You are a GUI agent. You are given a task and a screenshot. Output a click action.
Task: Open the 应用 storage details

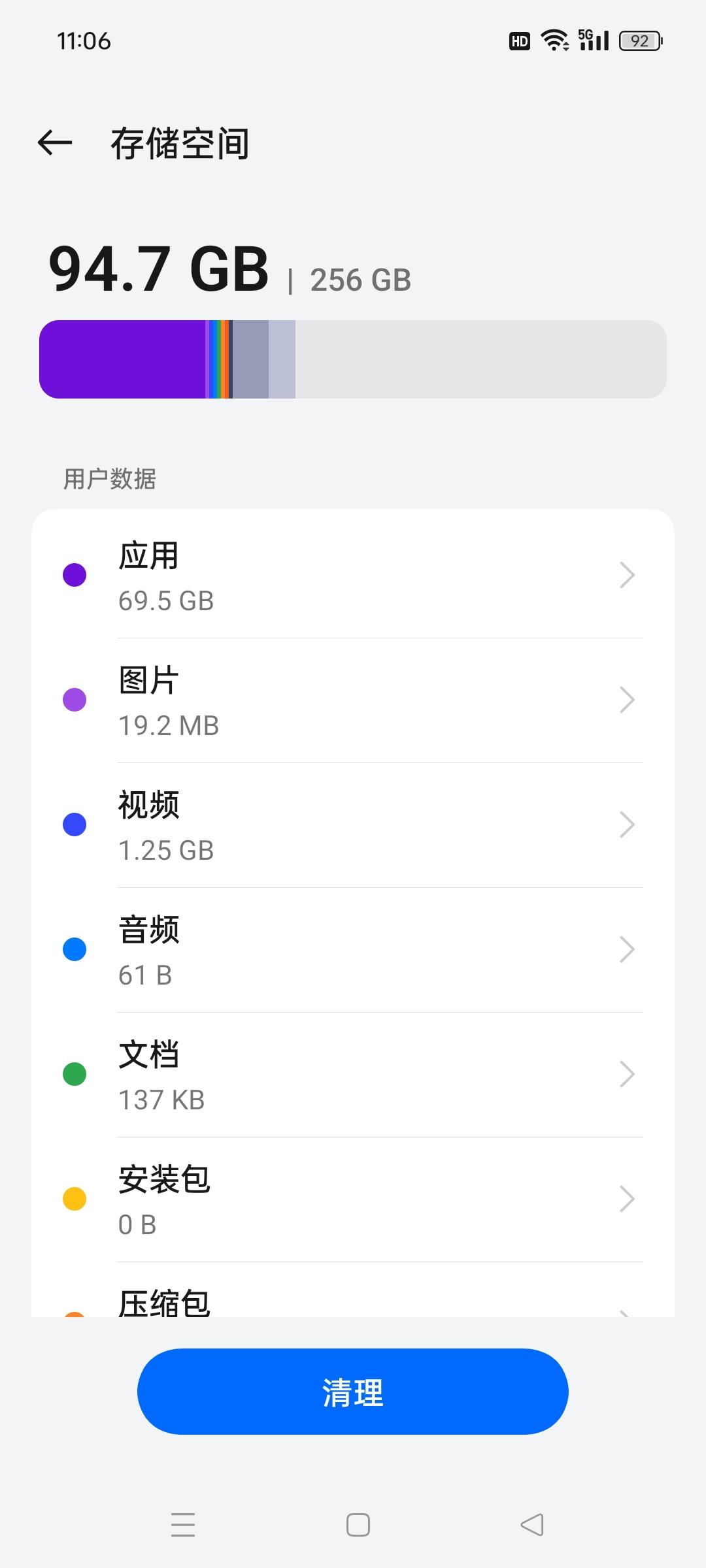coord(353,576)
